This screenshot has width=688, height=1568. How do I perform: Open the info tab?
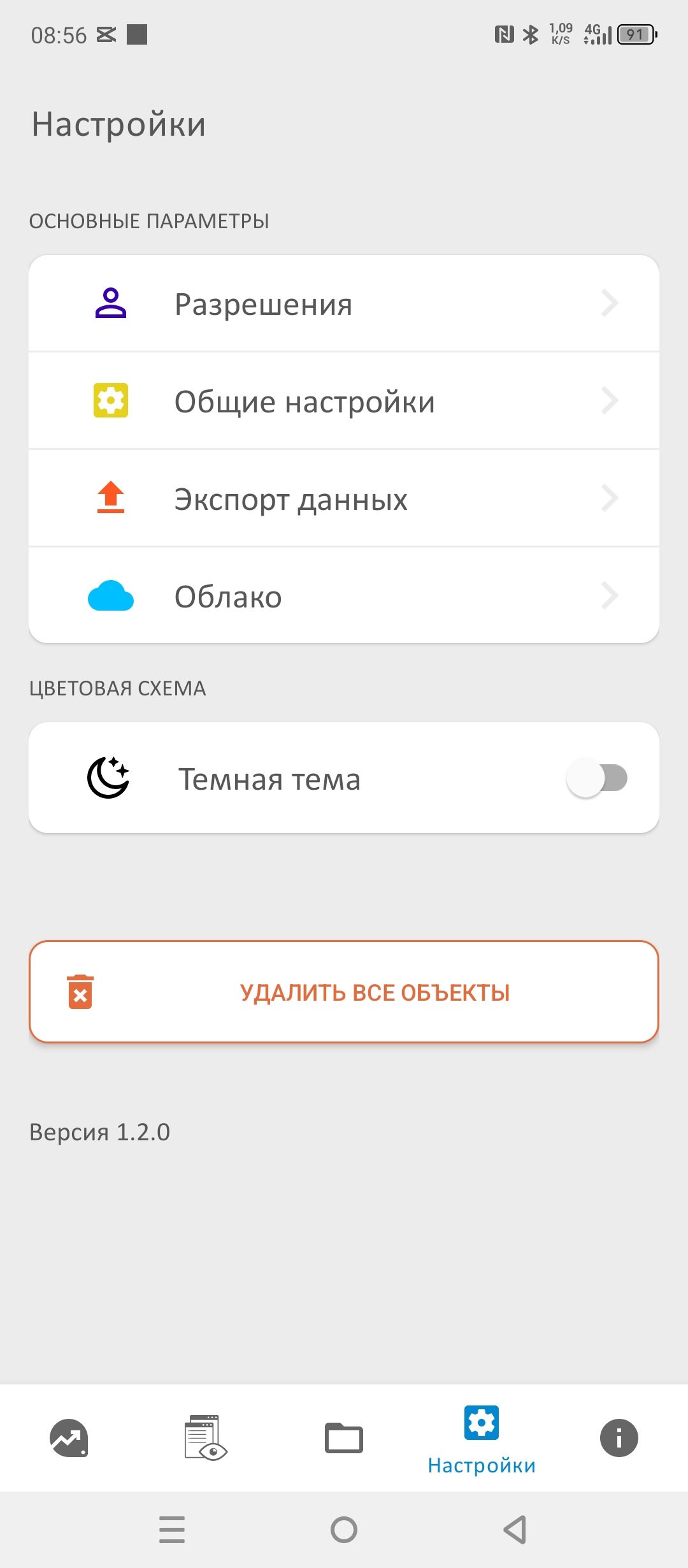(x=619, y=1439)
